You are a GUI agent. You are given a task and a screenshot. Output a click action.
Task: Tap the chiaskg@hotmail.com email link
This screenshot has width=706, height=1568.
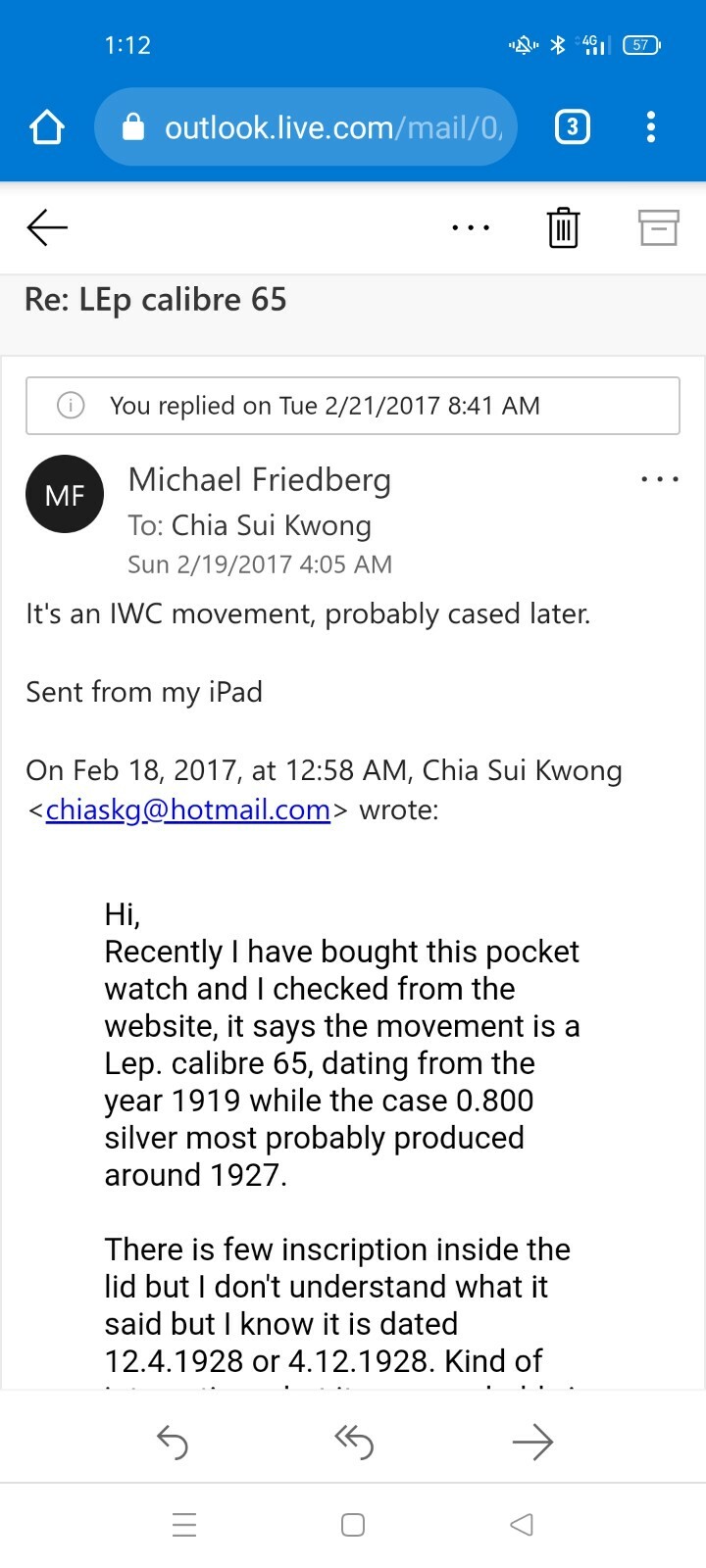pos(187,810)
